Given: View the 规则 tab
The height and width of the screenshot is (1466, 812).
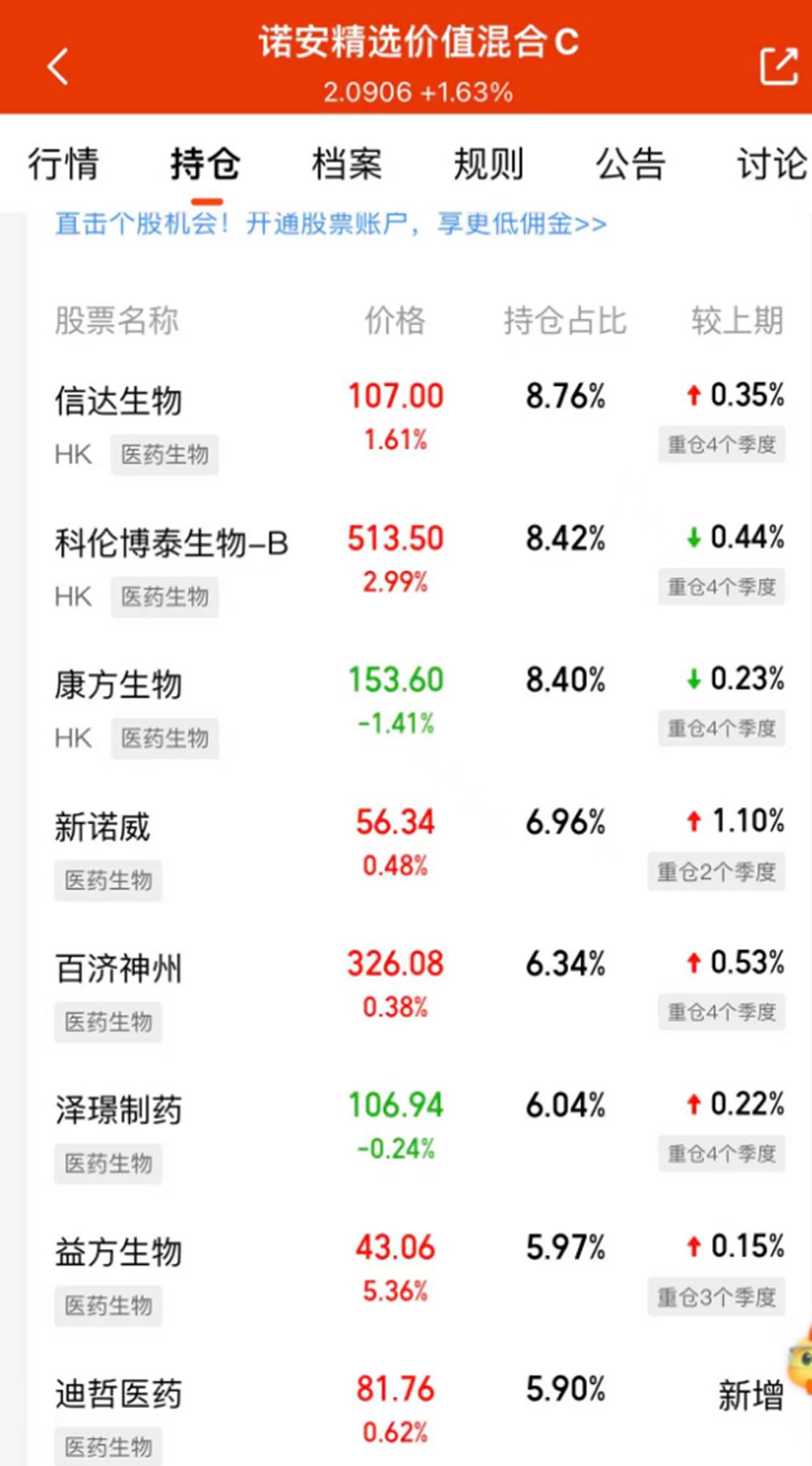Looking at the screenshot, I should [x=489, y=163].
